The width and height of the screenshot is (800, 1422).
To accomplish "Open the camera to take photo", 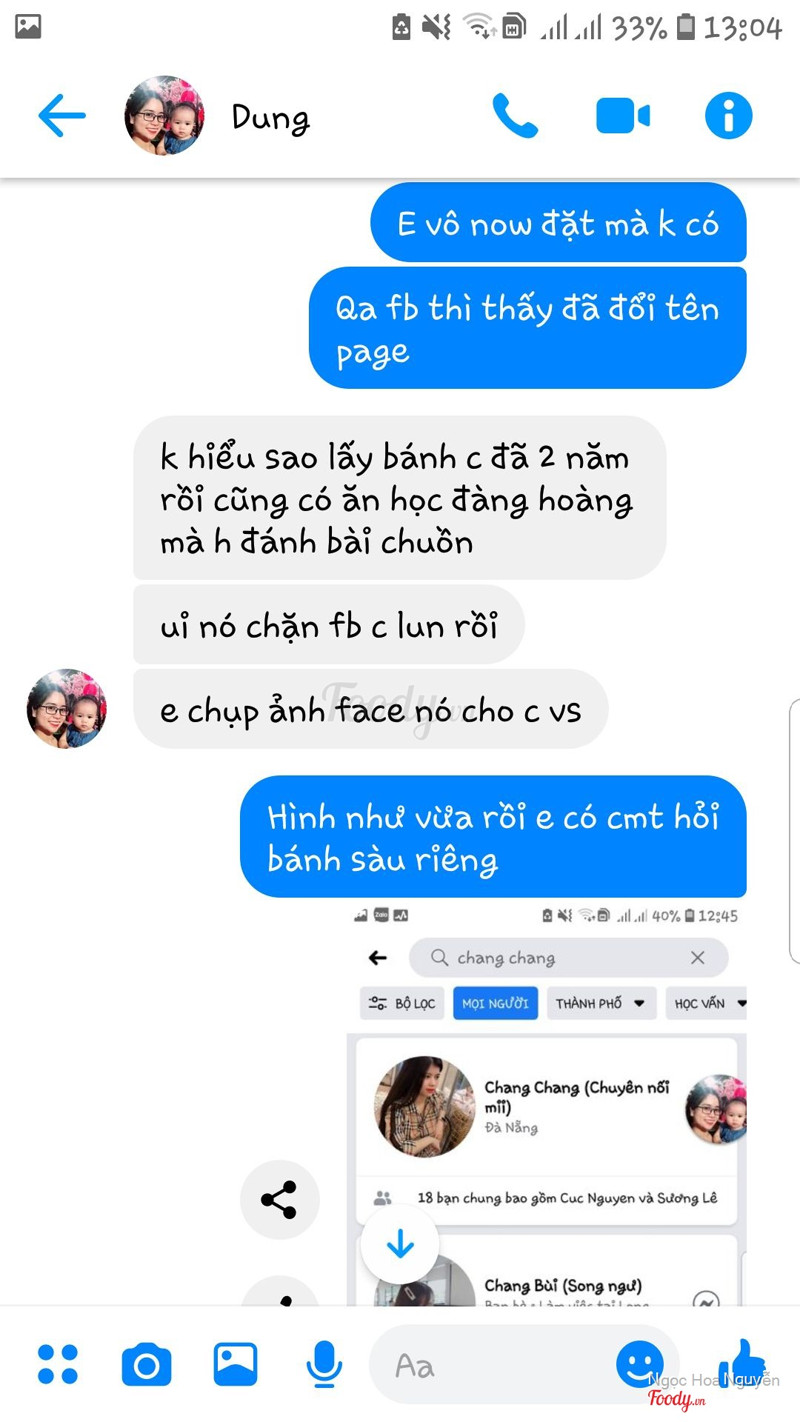I will [x=146, y=1364].
